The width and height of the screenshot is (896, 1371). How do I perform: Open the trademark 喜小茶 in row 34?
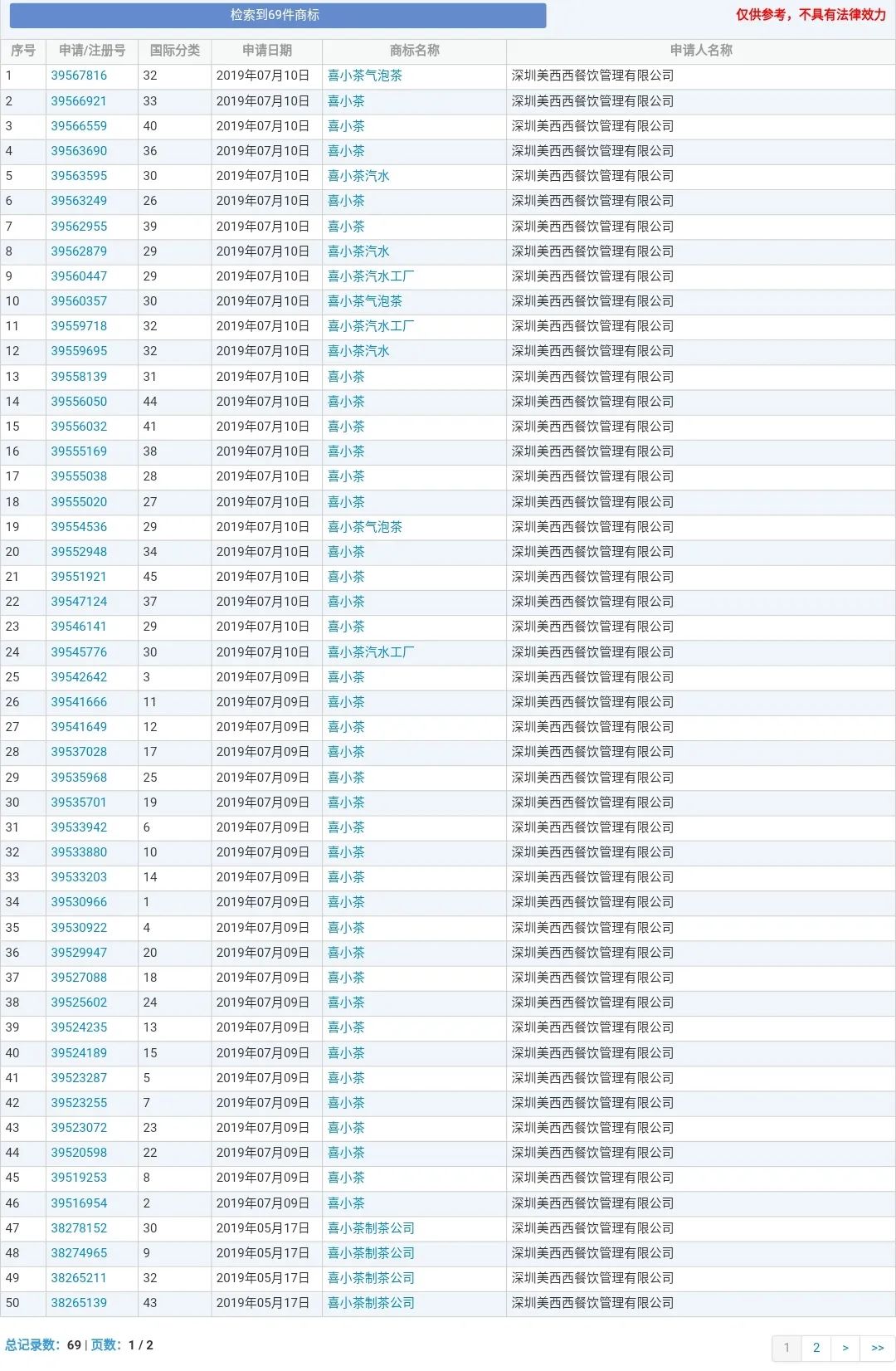[346, 902]
